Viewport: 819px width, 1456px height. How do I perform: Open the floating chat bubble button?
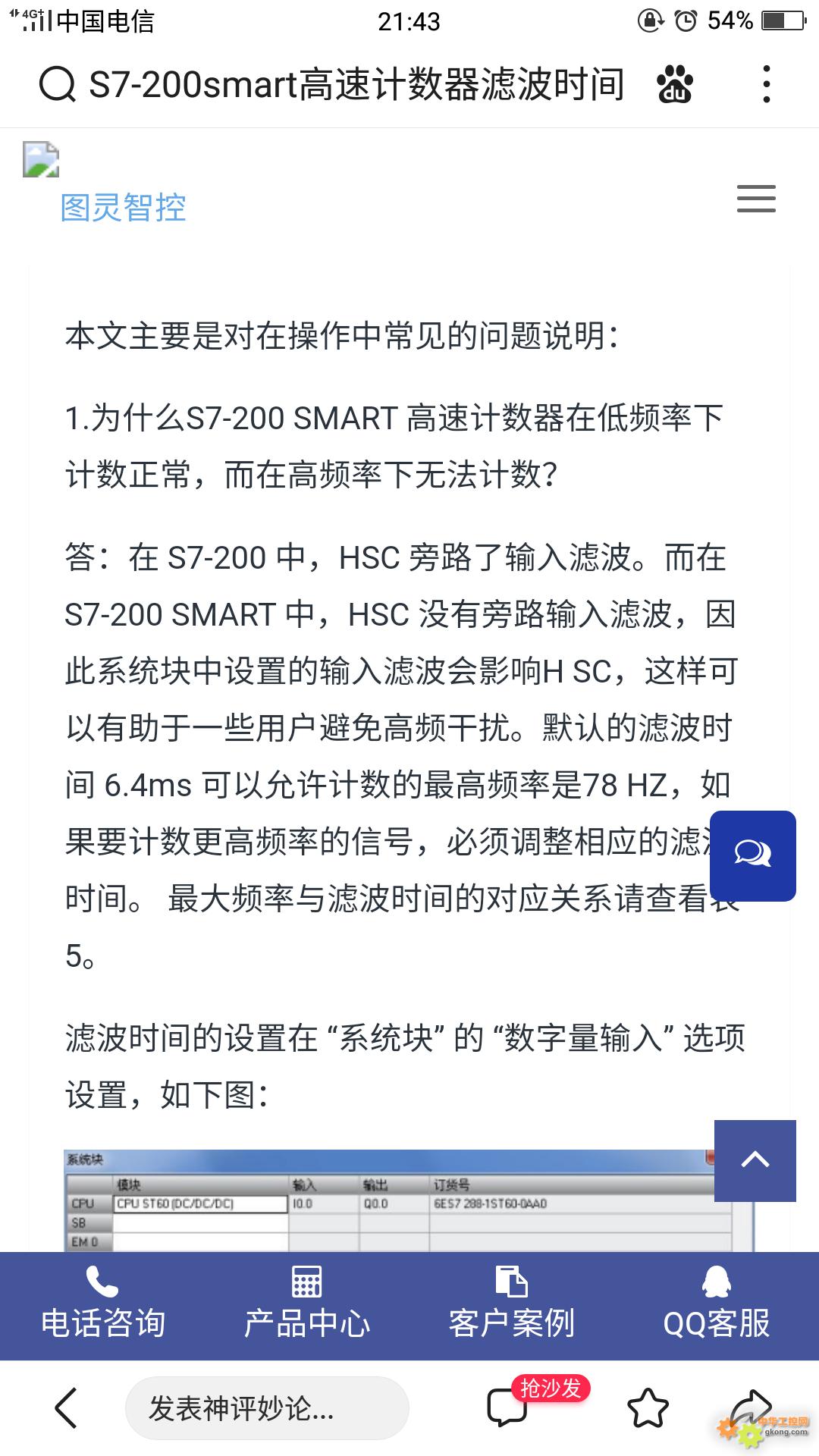coord(753,855)
